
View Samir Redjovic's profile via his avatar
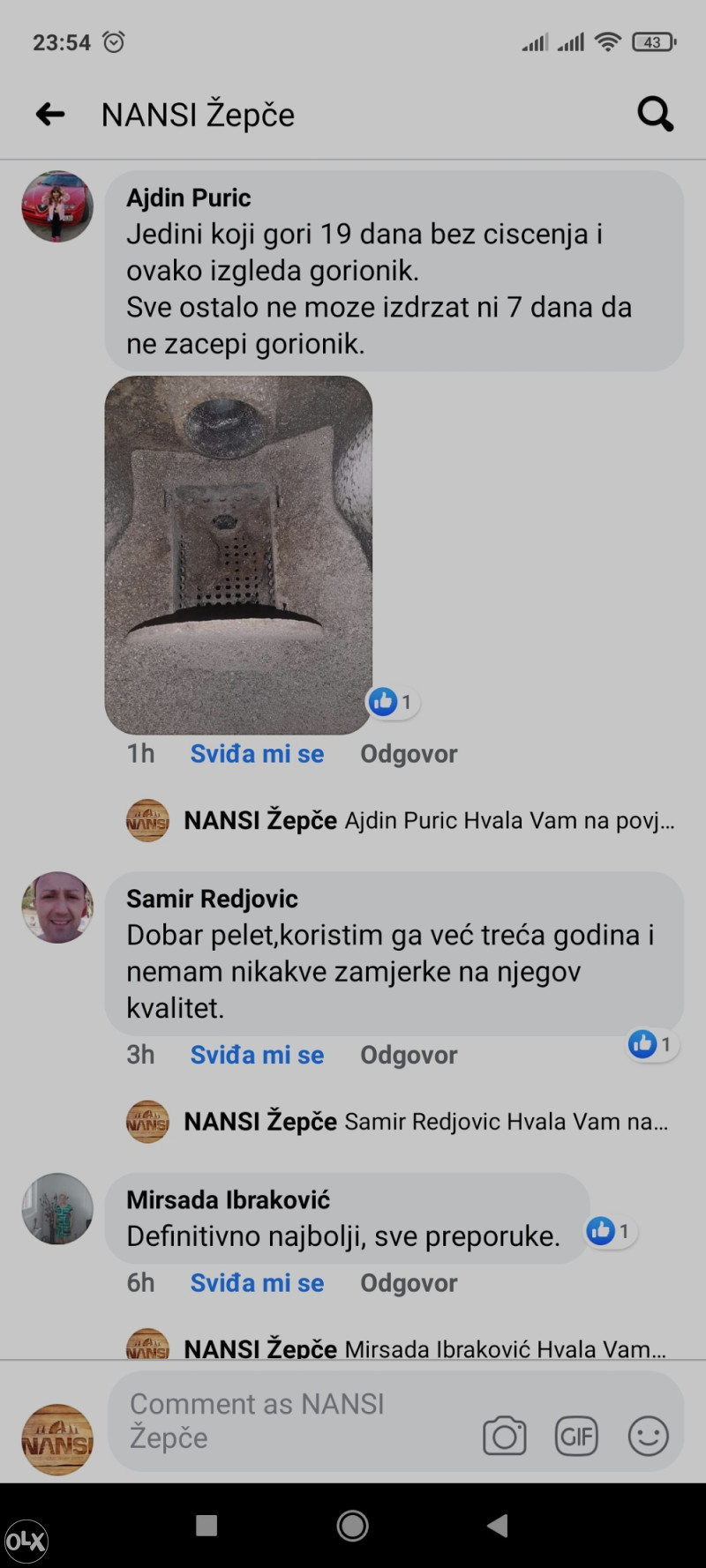(57, 907)
